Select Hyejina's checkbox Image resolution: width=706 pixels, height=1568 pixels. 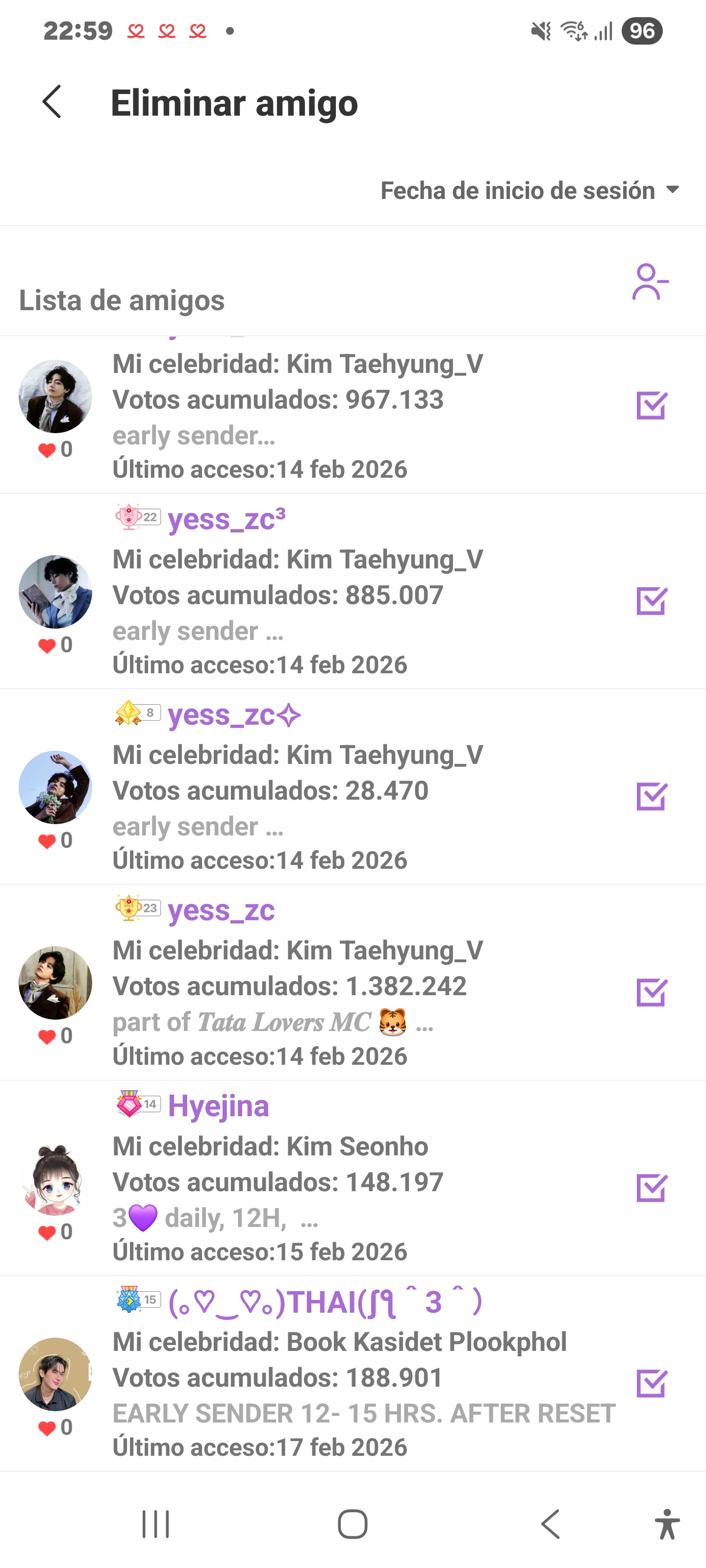[x=651, y=1188]
